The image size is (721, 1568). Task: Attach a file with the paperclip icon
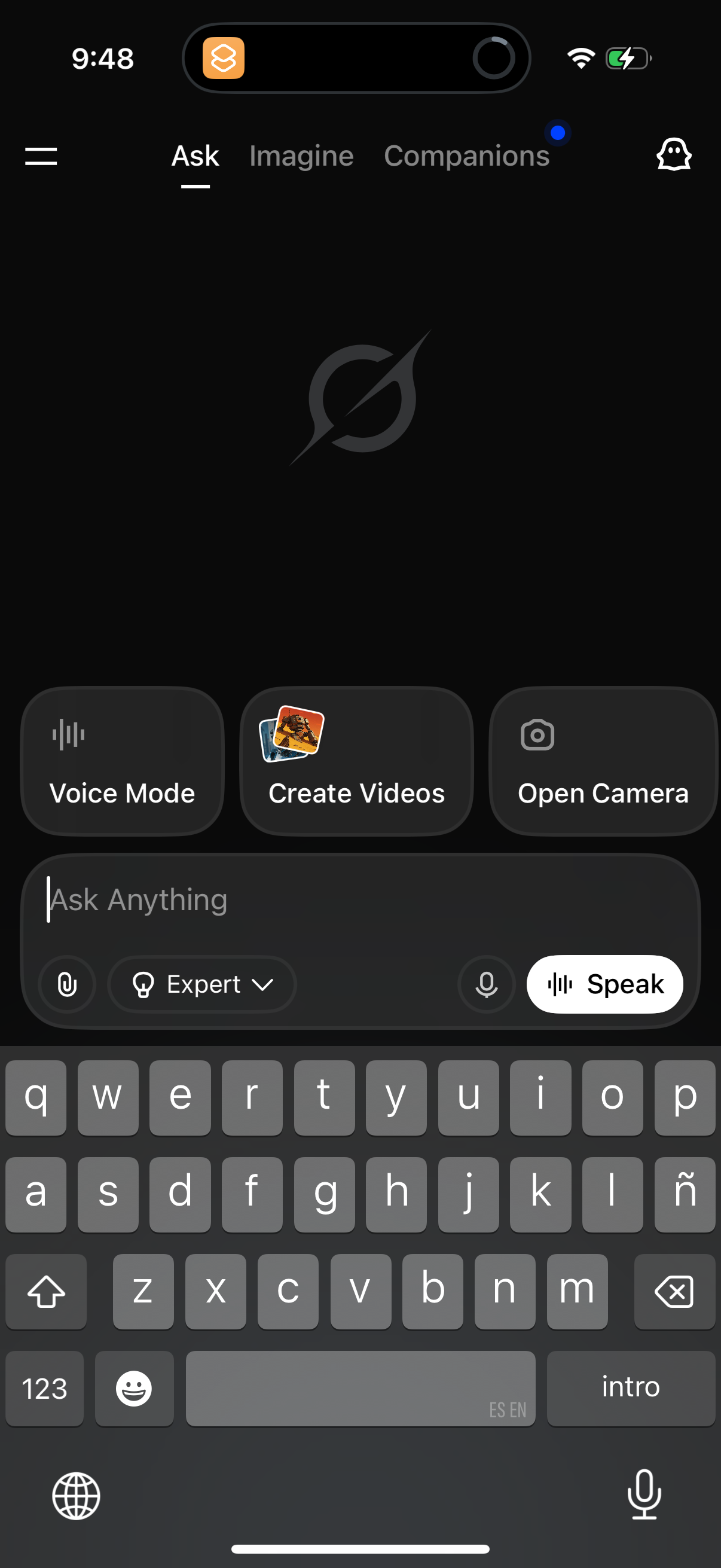pyautogui.click(x=67, y=984)
